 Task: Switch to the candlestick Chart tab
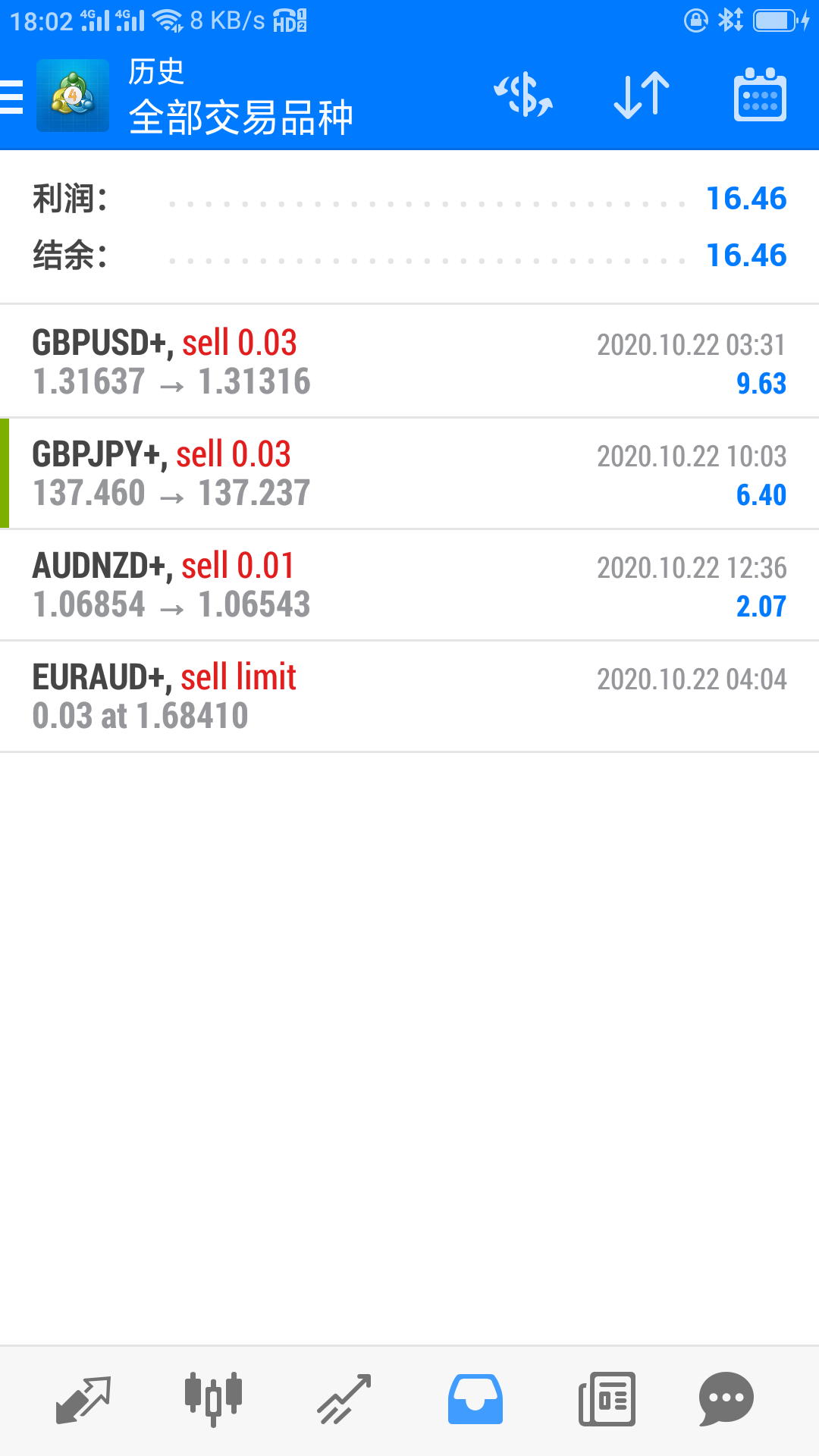click(x=213, y=1399)
